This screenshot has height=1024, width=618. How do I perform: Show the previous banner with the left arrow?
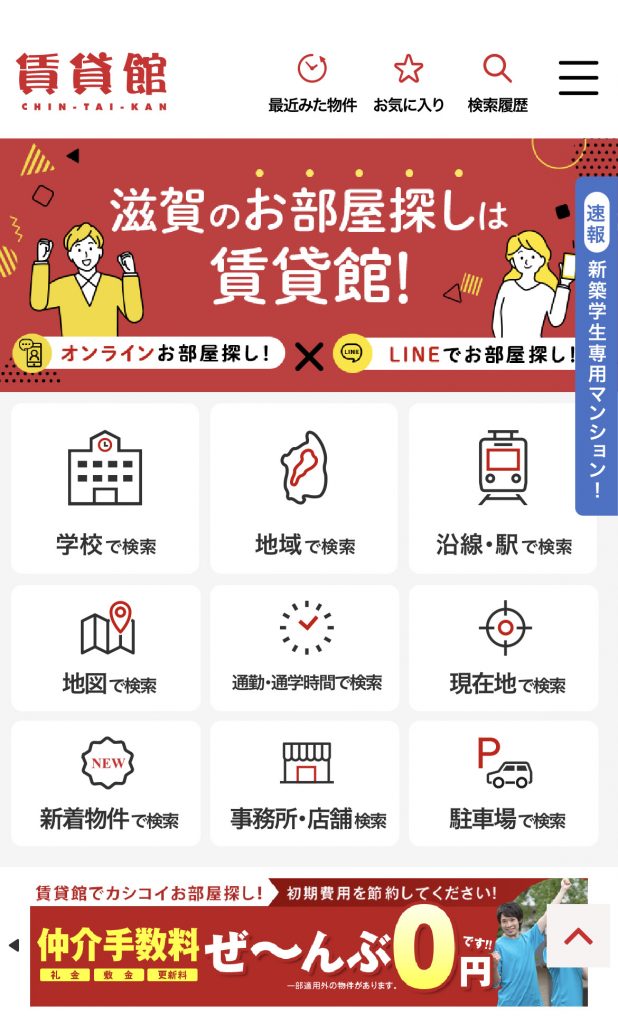coord(14,945)
